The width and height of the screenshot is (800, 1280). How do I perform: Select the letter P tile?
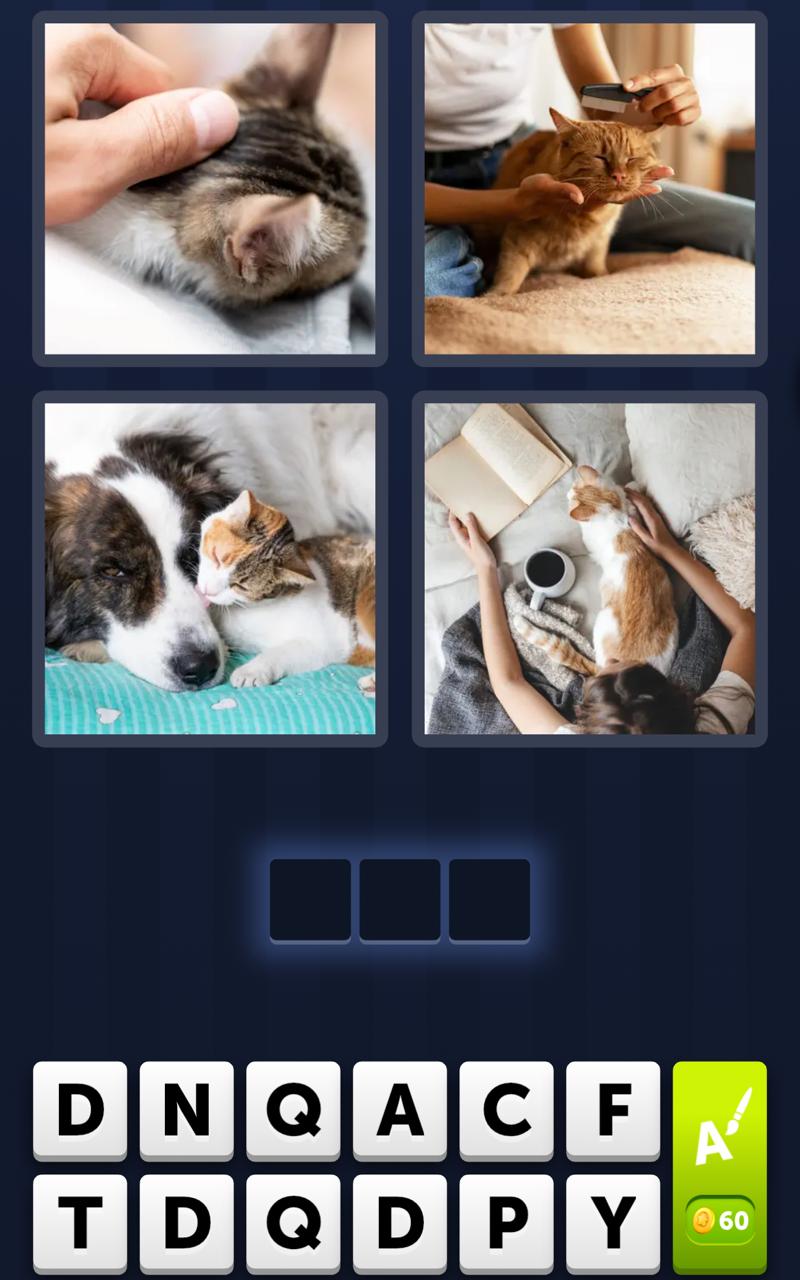pyautogui.click(x=506, y=1220)
